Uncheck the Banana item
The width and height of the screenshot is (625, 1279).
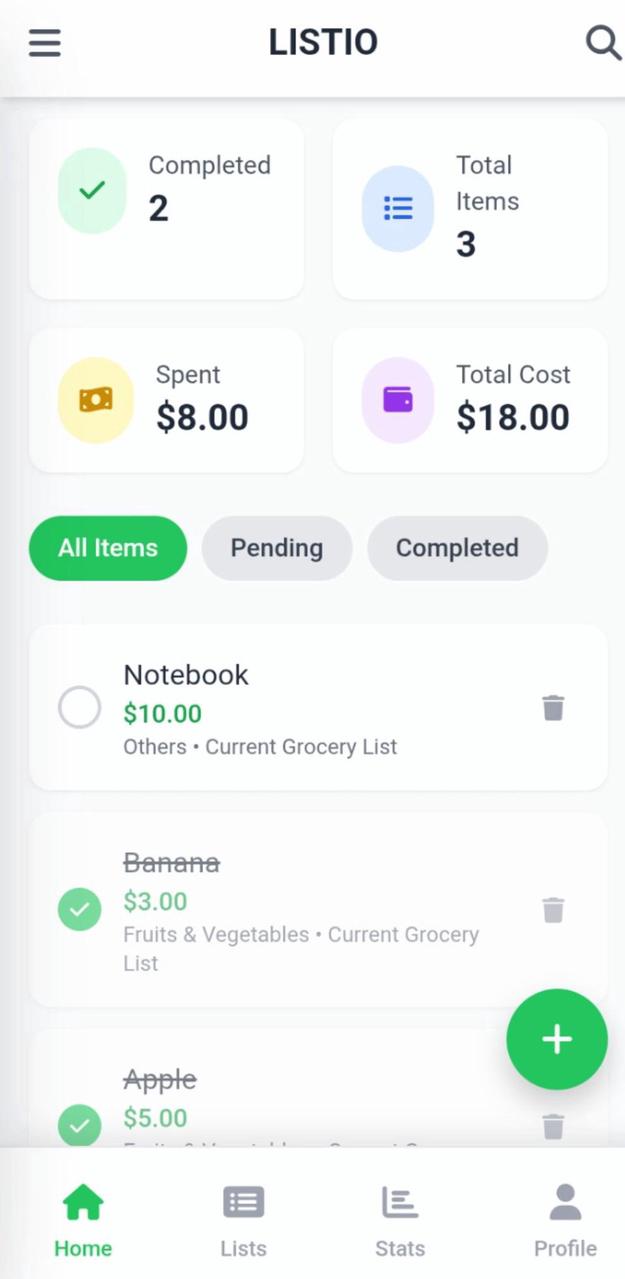(x=80, y=910)
